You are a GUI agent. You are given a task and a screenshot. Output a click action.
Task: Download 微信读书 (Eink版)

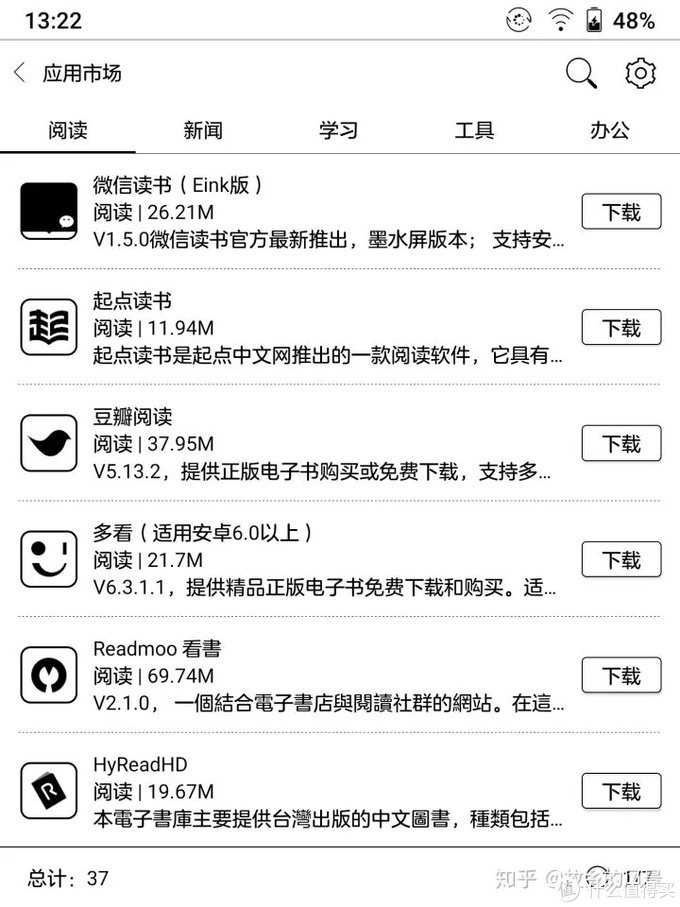[x=621, y=212]
